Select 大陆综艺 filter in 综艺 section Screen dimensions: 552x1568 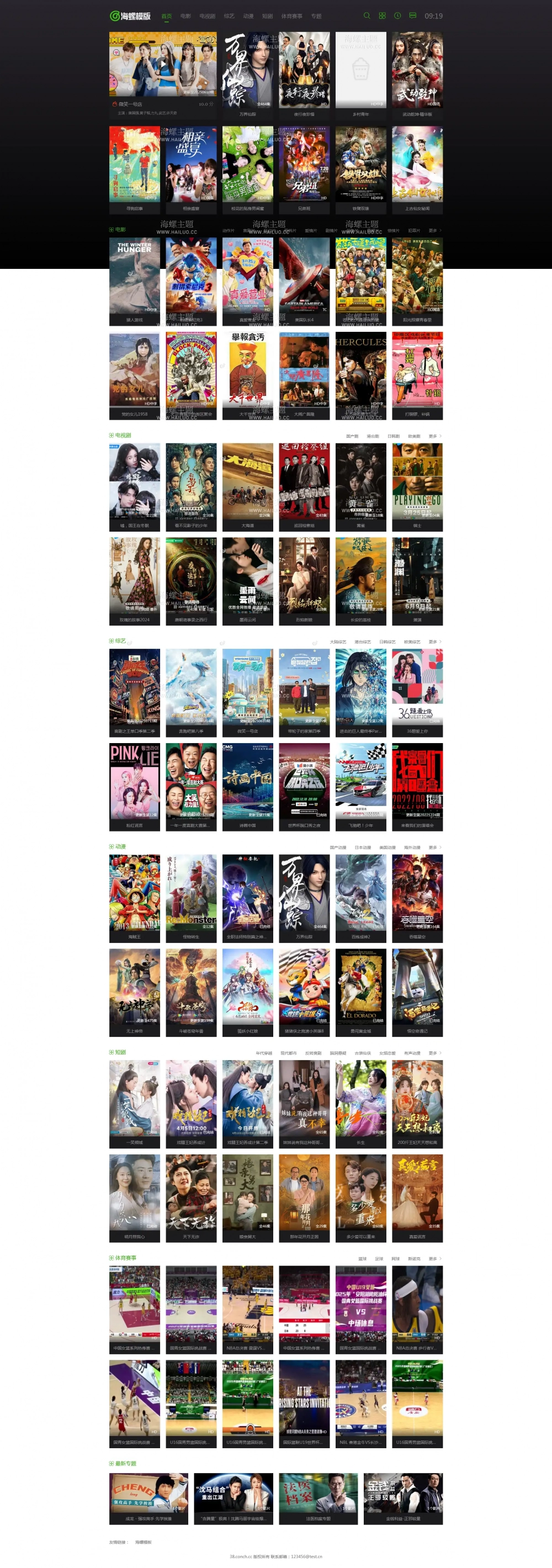point(338,642)
